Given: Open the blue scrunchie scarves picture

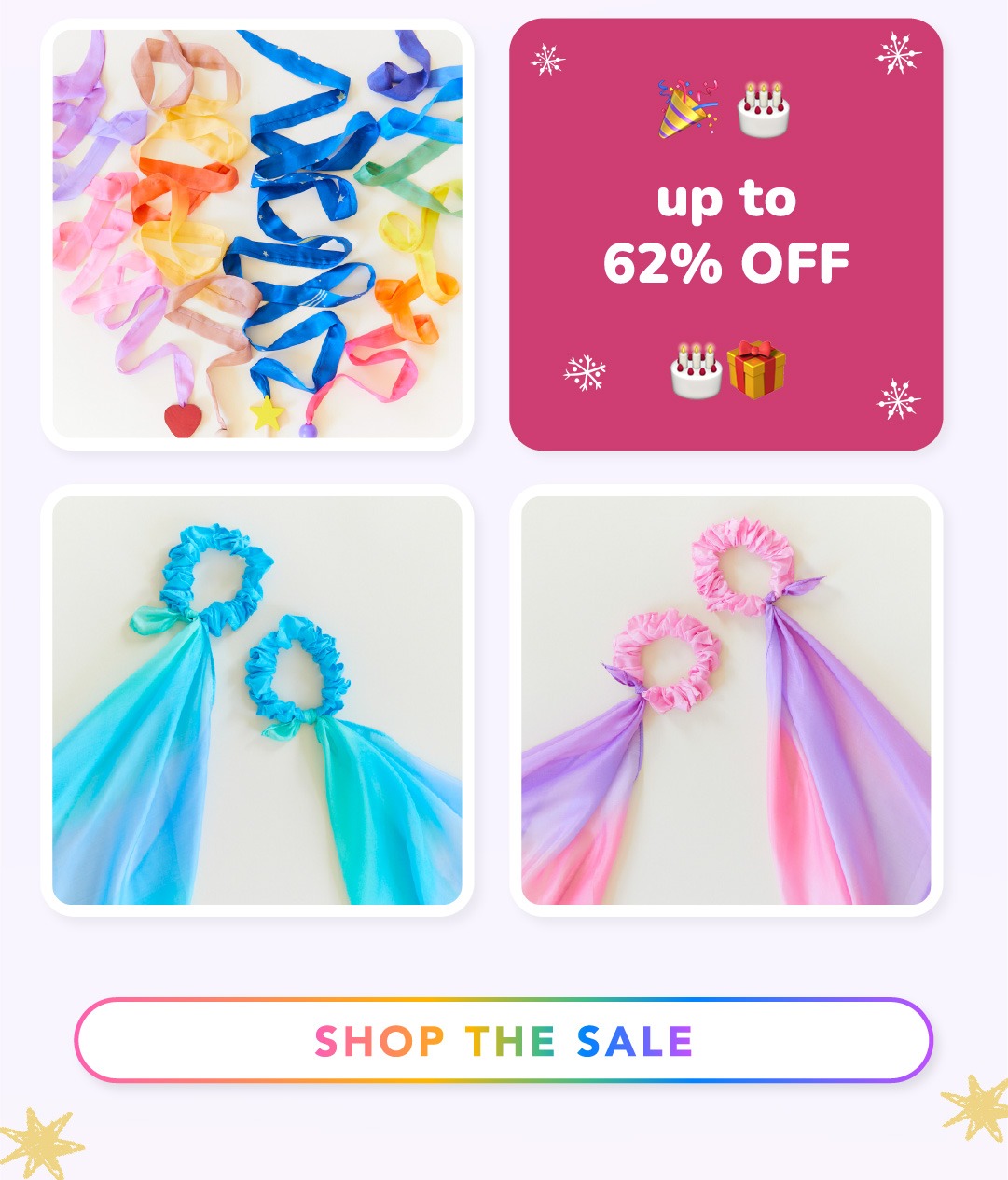Looking at the screenshot, I should tap(257, 700).
